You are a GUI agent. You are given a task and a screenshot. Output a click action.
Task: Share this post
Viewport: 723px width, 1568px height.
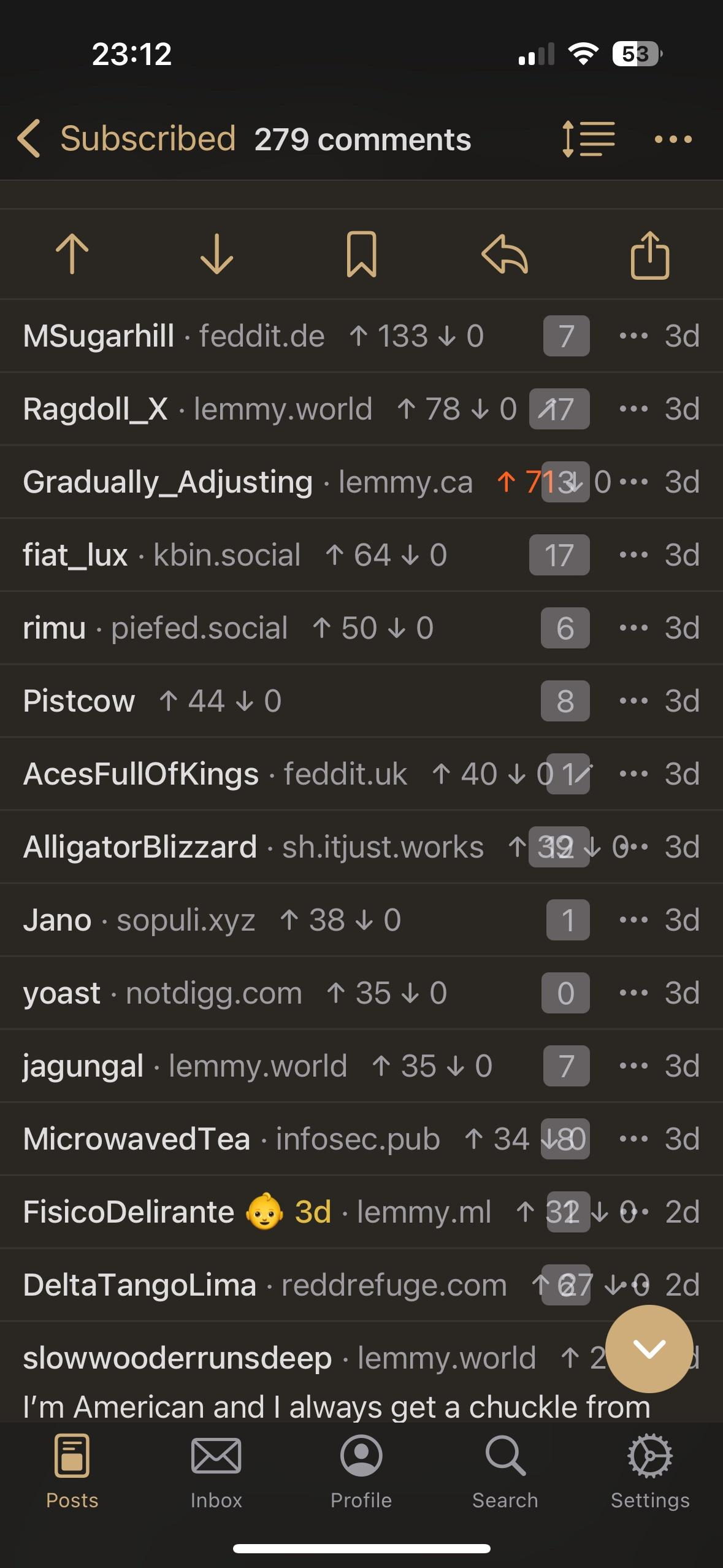649,255
